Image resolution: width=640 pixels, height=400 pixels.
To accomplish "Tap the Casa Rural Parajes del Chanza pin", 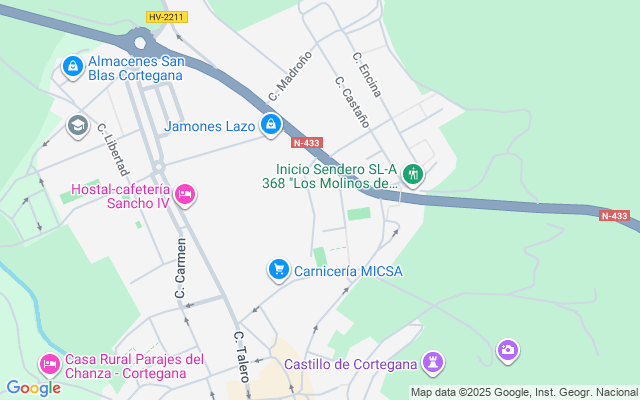I will tap(48, 364).
